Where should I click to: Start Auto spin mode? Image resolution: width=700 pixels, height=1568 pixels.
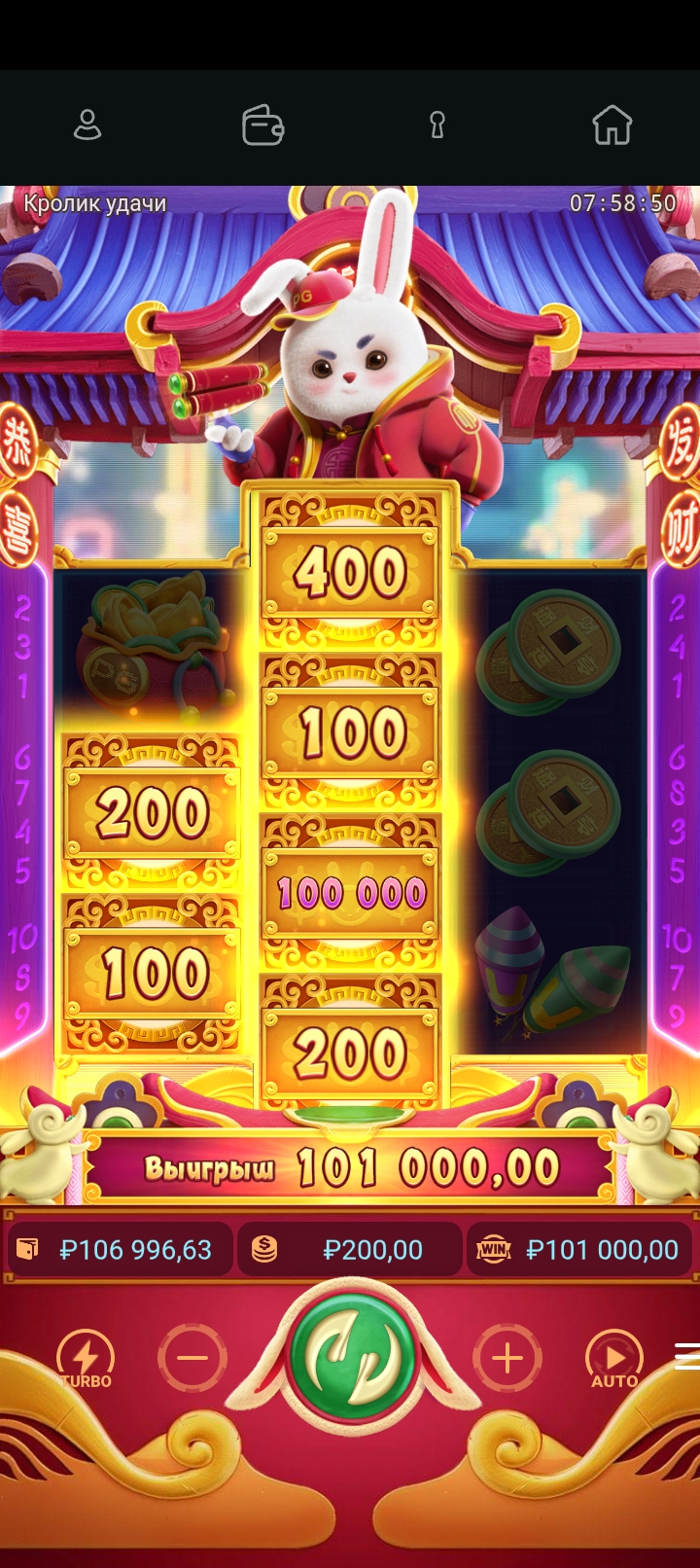coord(614,1359)
